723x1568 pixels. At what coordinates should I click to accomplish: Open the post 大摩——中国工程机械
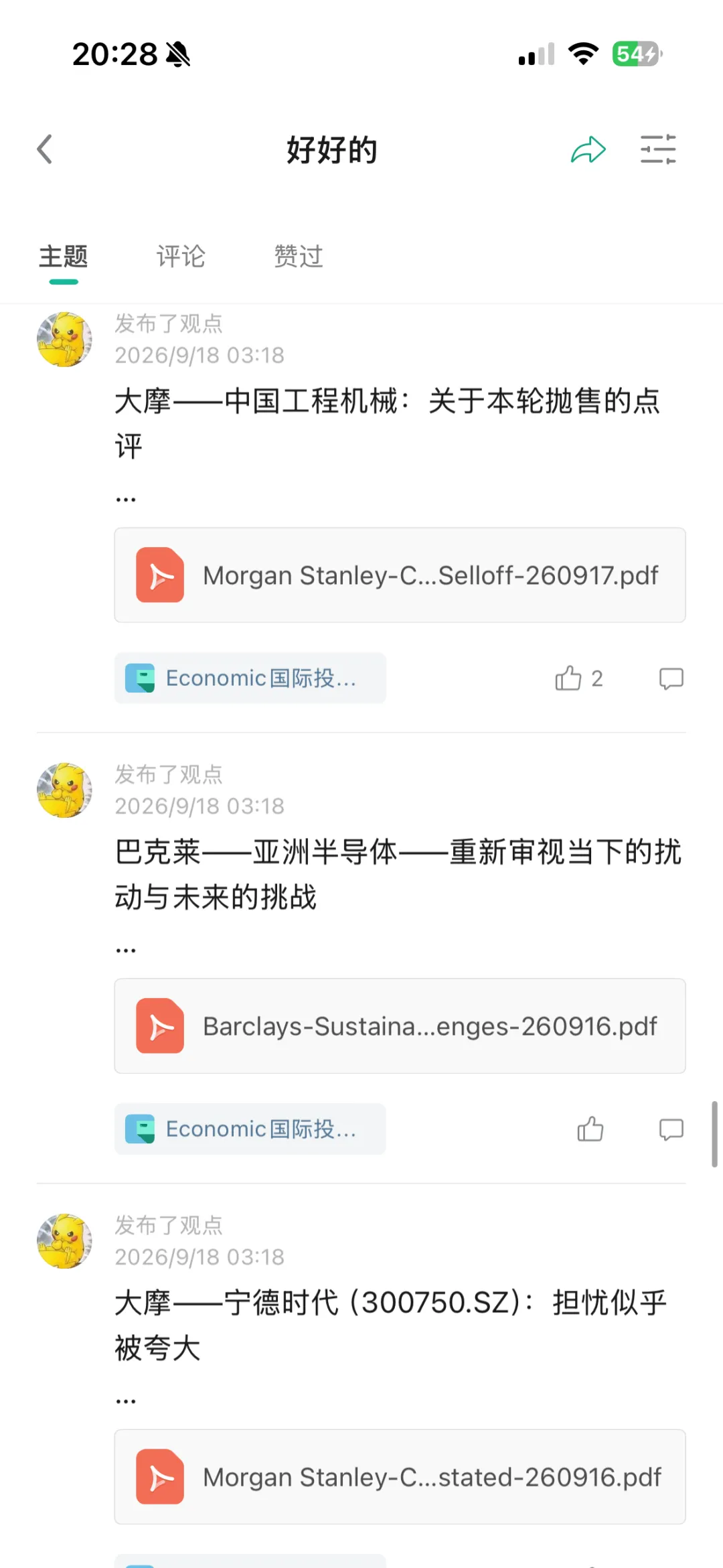point(388,423)
